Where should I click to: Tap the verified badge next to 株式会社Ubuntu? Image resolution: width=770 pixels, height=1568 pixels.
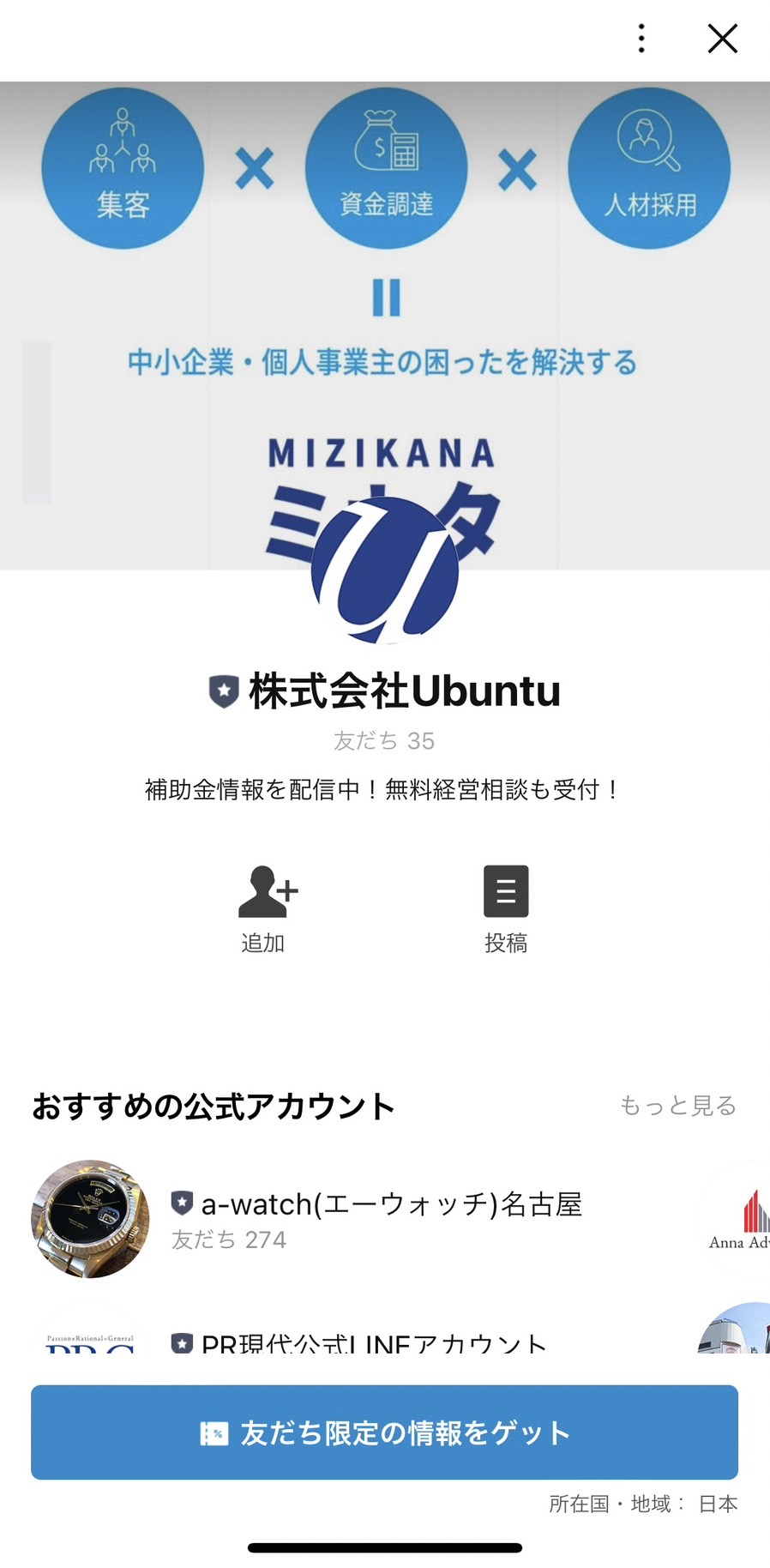click(222, 691)
